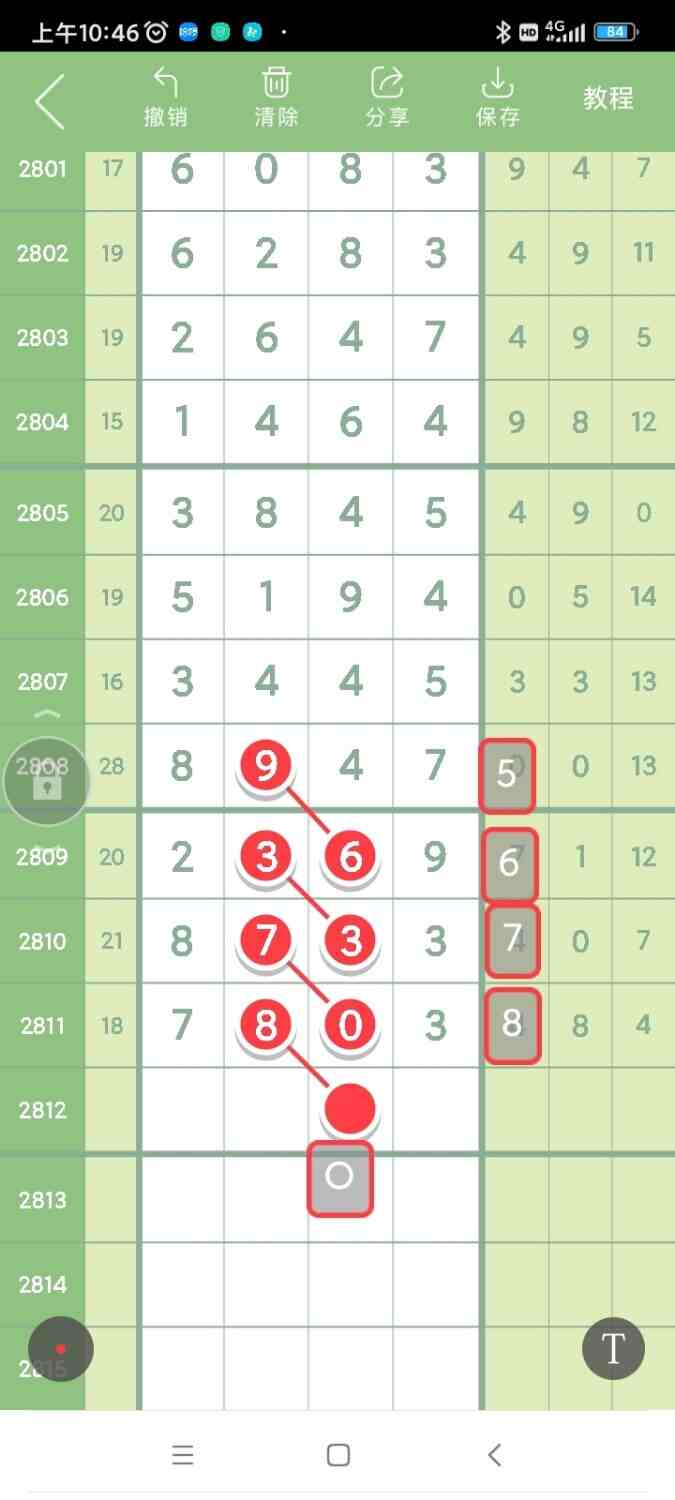The height and width of the screenshot is (1500, 675).
Task: Save the chart with 保存
Action: [497, 98]
